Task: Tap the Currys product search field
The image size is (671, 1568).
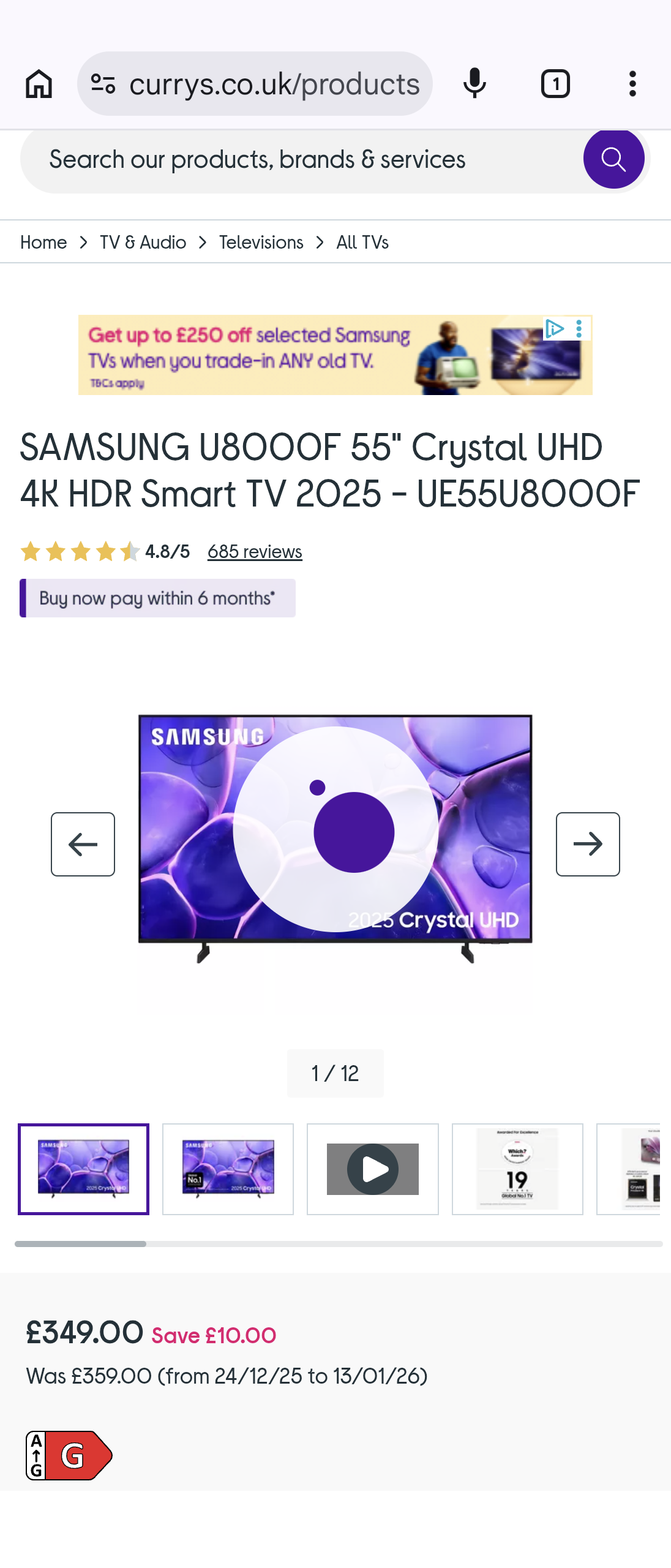Action: pyautogui.click(x=300, y=160)
